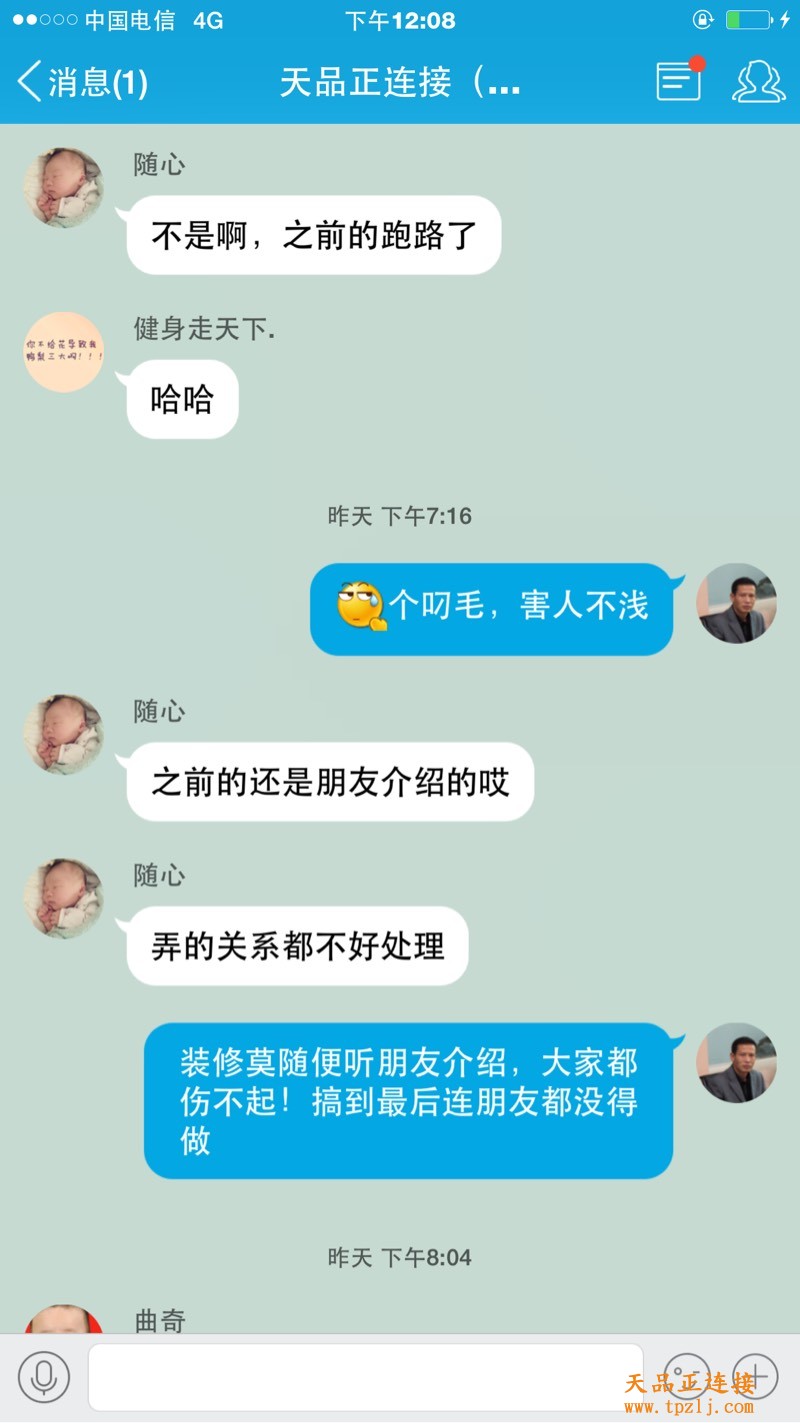Image resolution: width=800 pixels, height=1423 pixels.
Task: Open own avatar beside 个叼毛，害人不浅
Action: tap(736, 603)
